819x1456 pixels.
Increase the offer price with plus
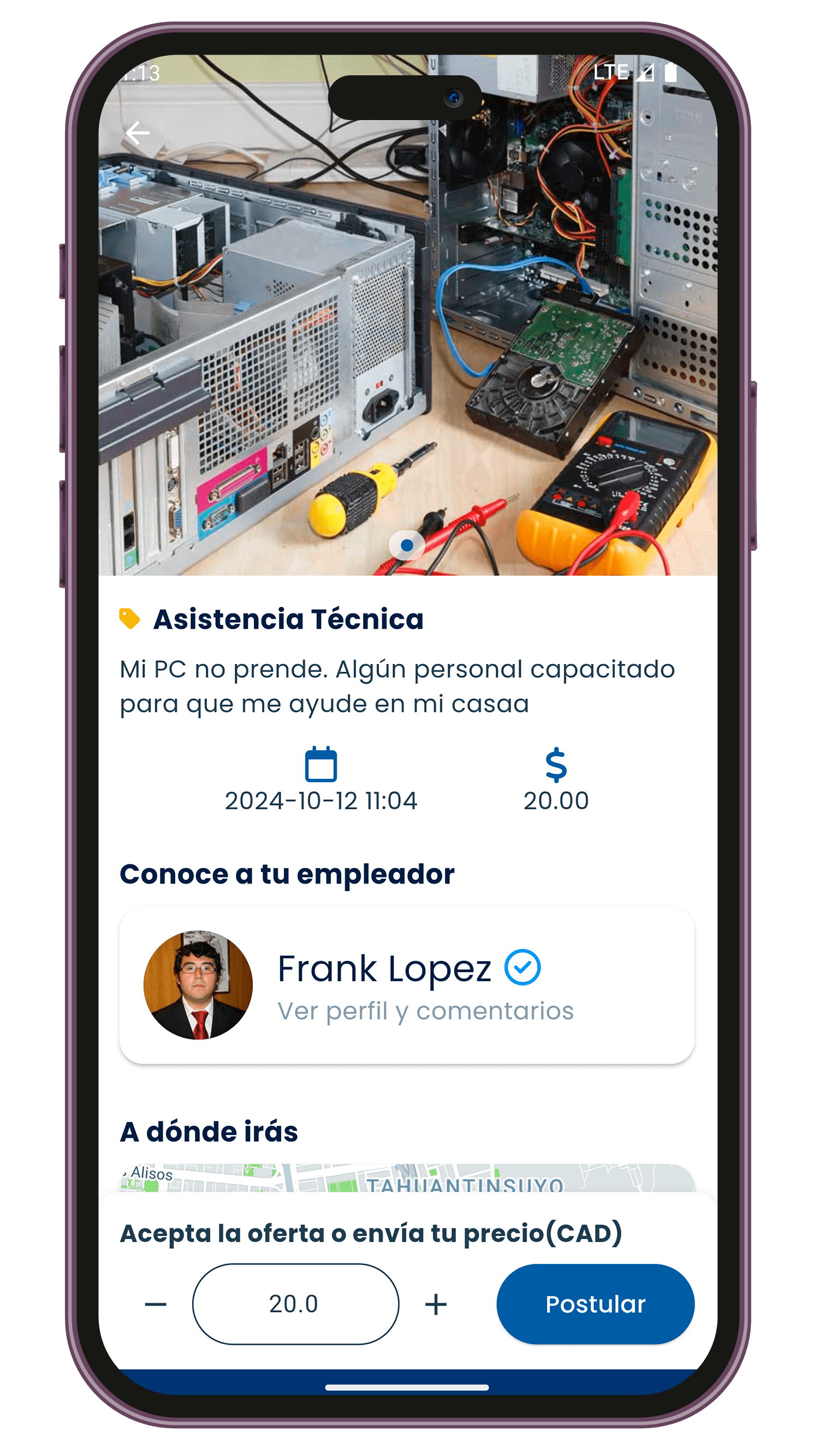[x=436, y=1304]
